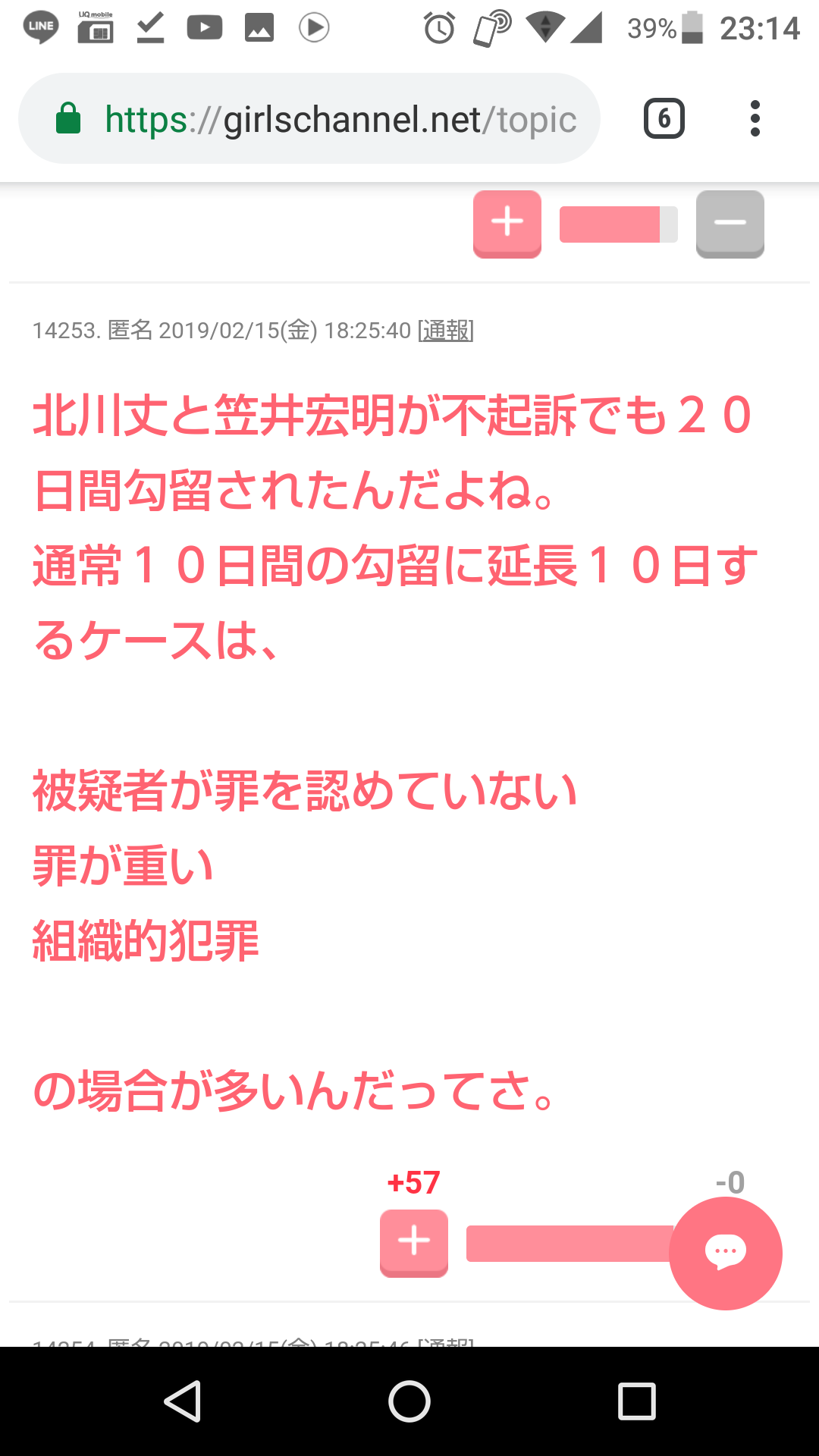Return to the home screen
Viewport: 819px width, 1456px height.
click(x=409, y=1401)
